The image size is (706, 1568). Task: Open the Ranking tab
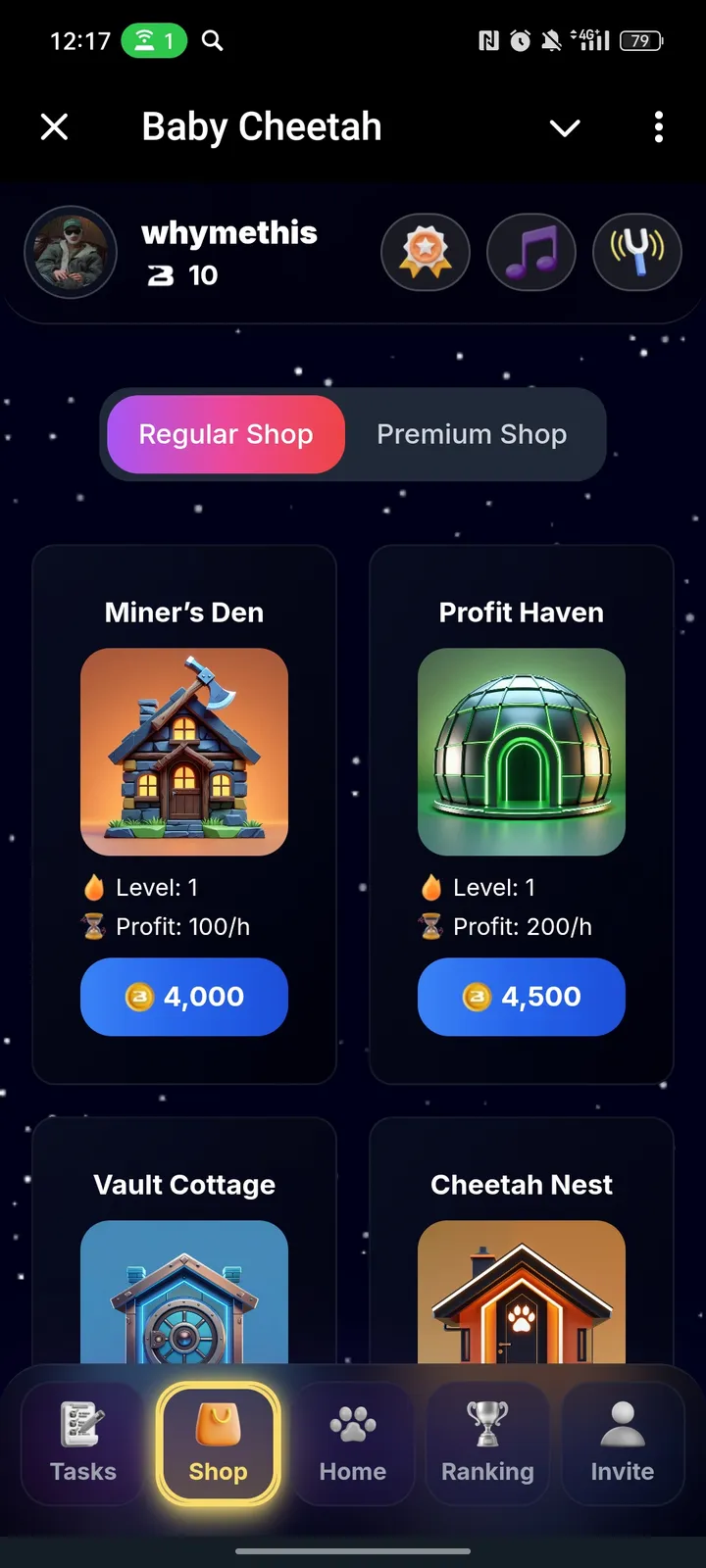pos(487,1444)
